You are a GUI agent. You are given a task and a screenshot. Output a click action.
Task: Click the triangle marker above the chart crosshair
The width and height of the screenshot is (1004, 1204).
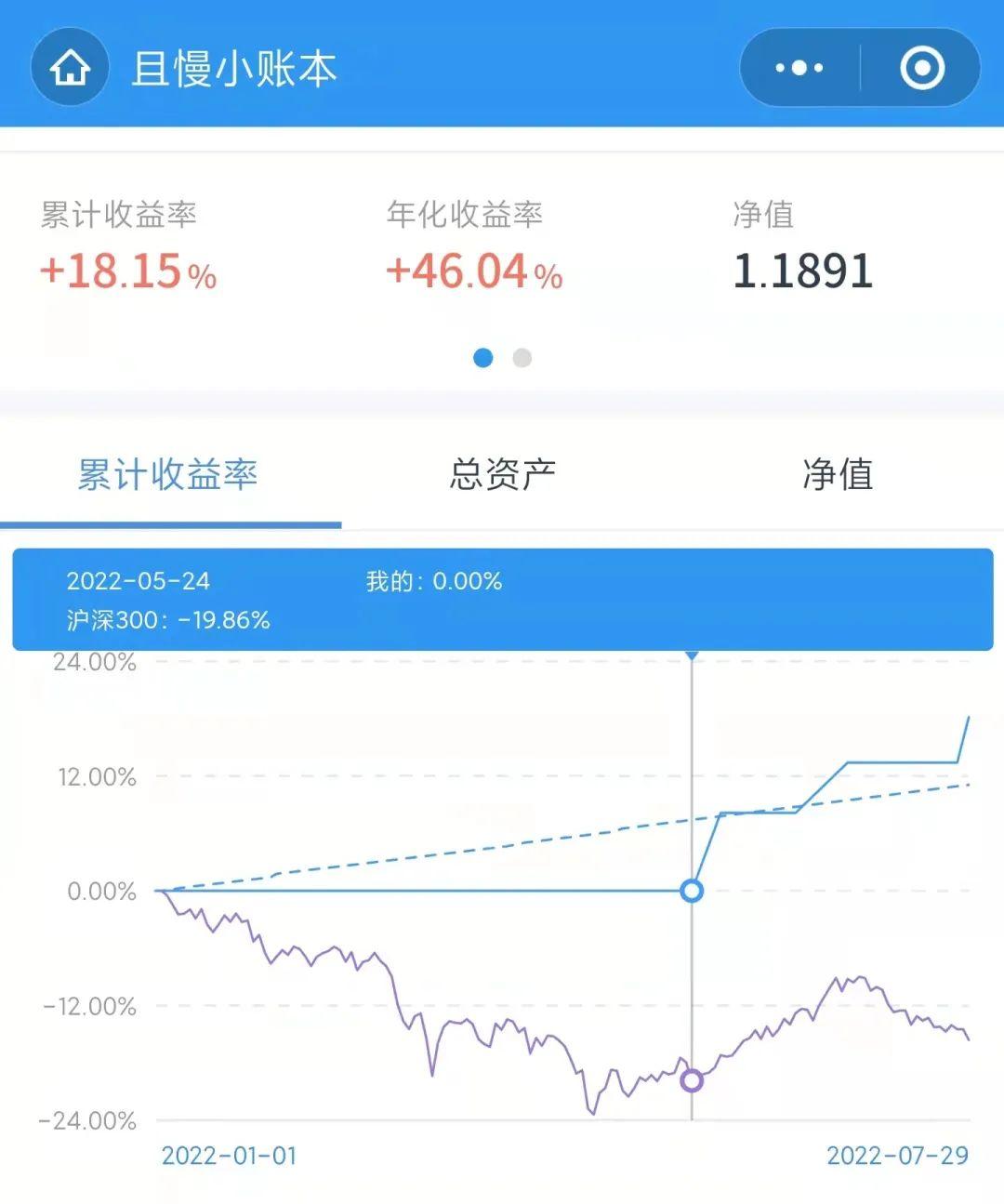coord(692,655)
